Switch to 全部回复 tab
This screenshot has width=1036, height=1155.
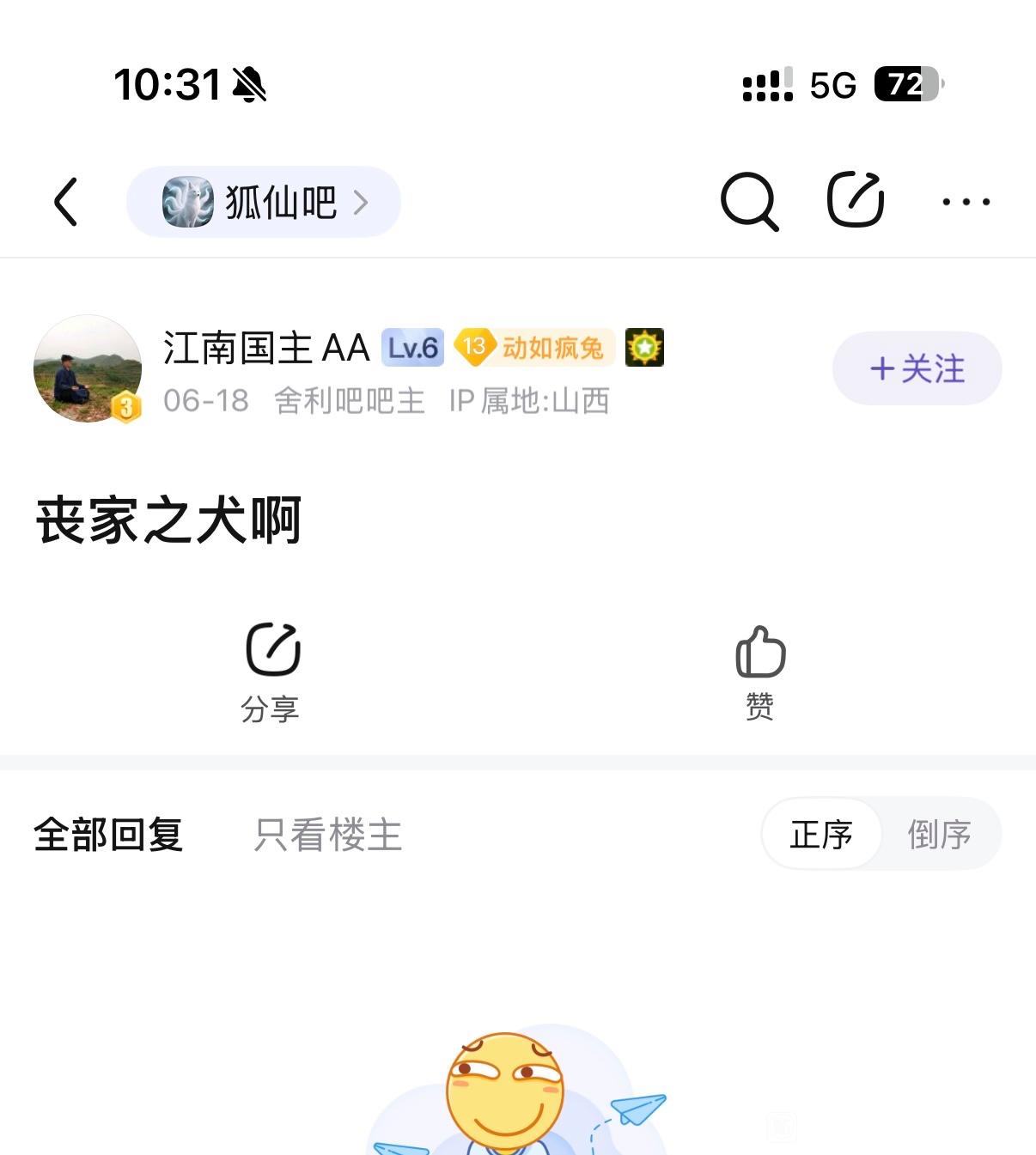(x=108, y=835)
